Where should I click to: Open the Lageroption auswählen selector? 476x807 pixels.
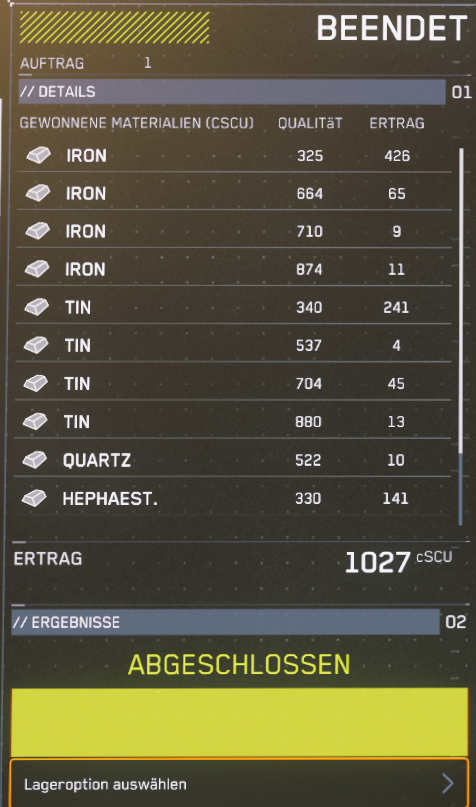click(x=239, y=783)
